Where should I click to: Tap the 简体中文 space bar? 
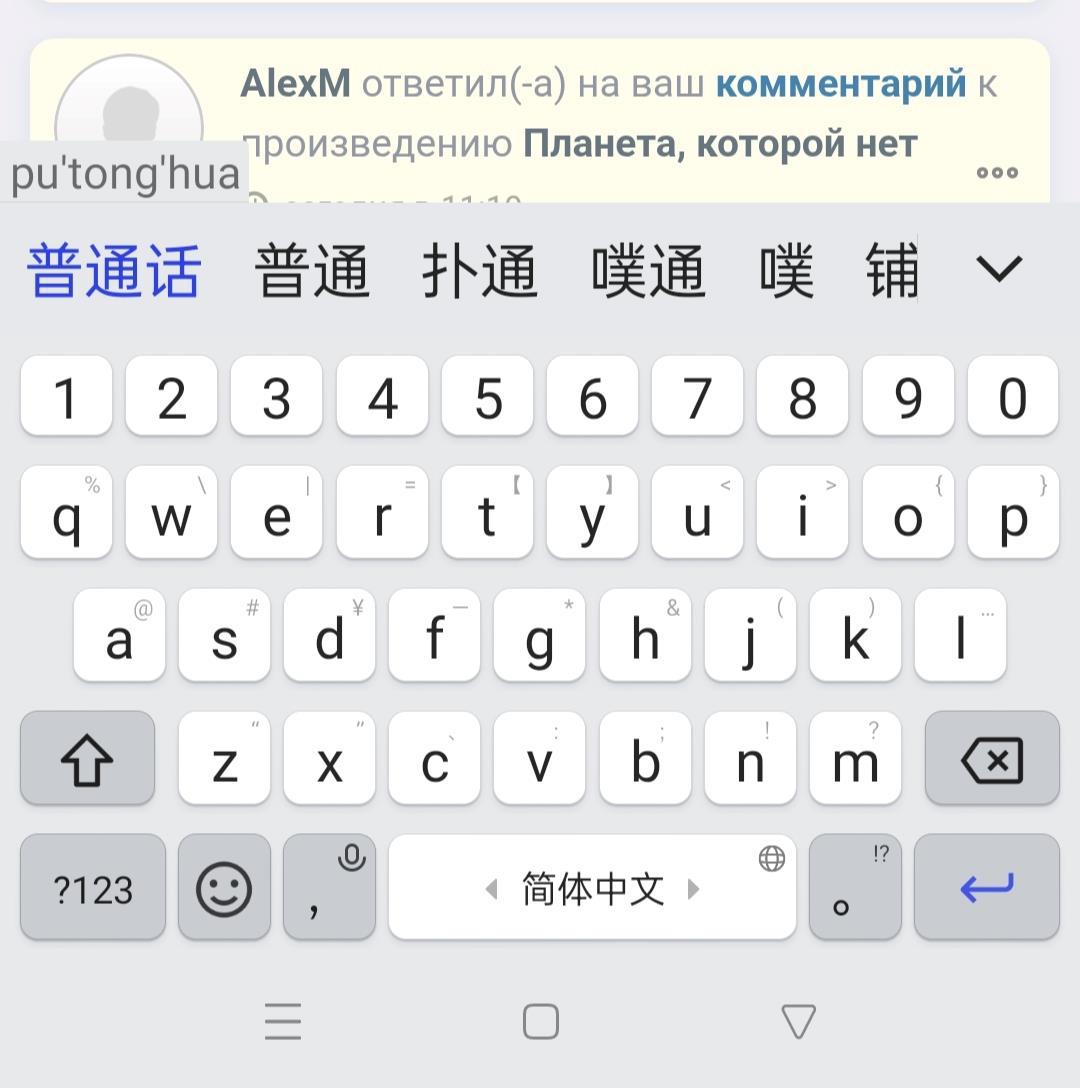pos(592,888)
